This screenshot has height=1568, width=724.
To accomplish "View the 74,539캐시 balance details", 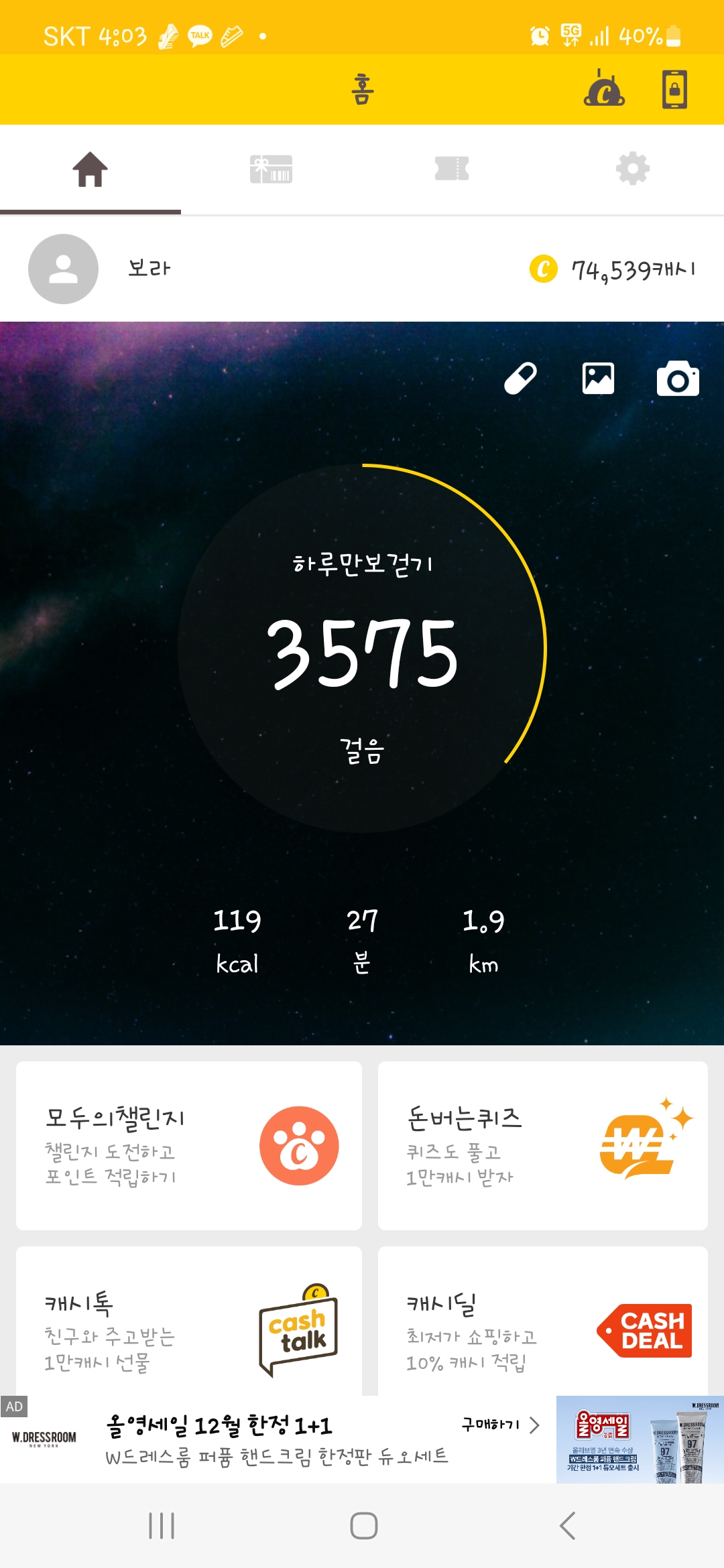I will (x=613, y=269).
